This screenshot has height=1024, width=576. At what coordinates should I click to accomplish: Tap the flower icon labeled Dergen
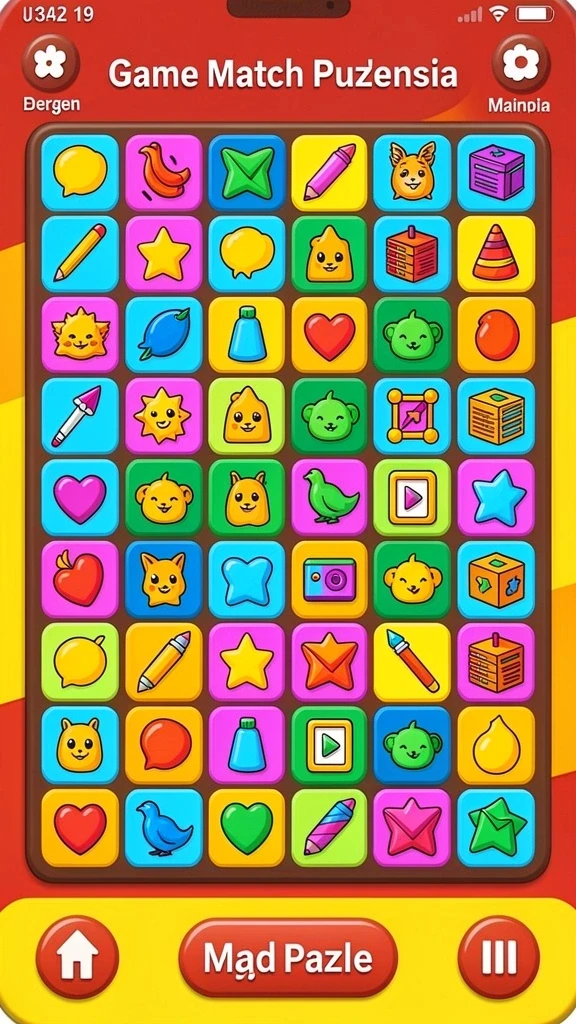[51, 63]
